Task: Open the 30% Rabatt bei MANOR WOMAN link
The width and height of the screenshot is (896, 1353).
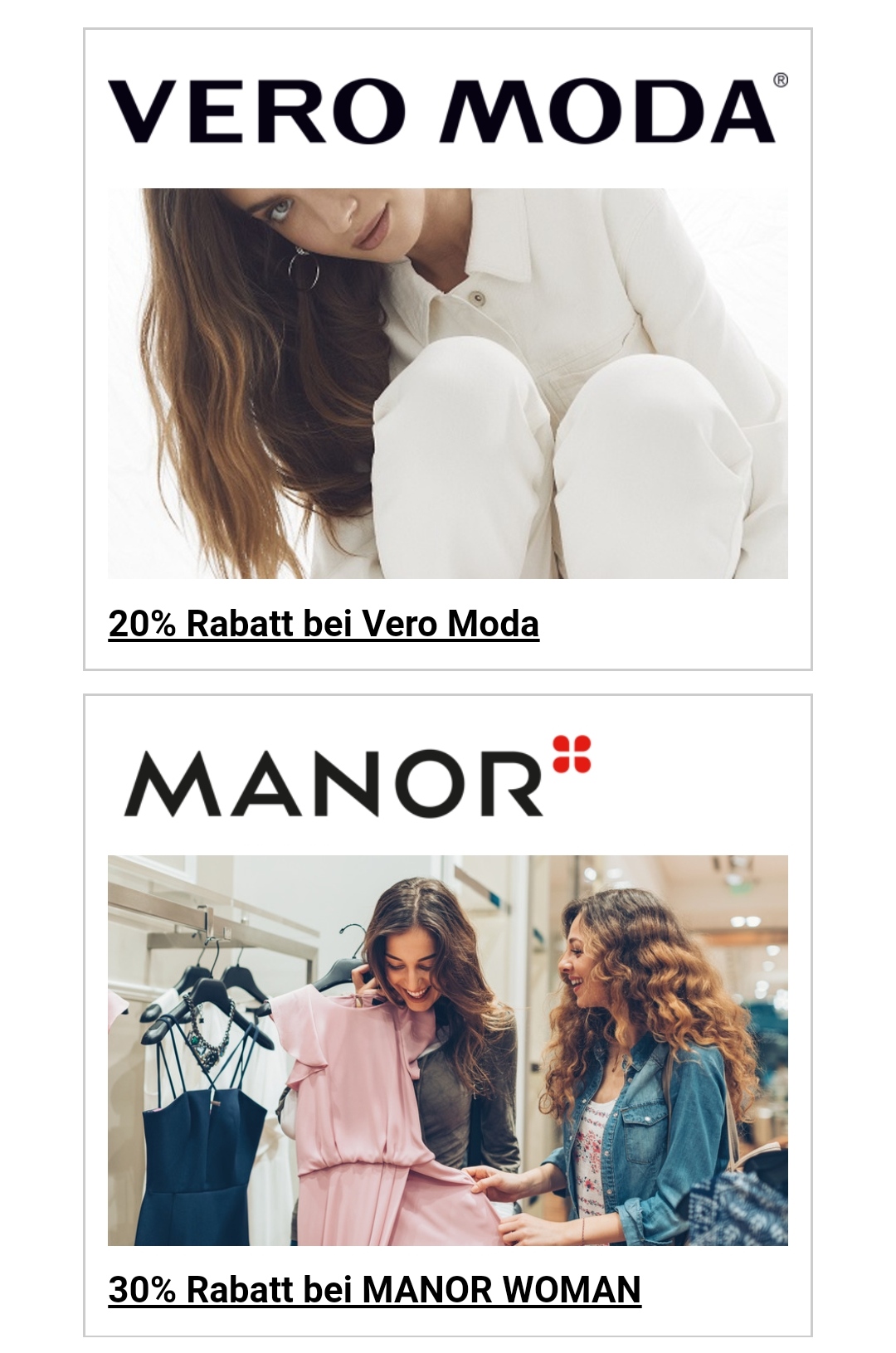Action: (x=374, y=1290)
